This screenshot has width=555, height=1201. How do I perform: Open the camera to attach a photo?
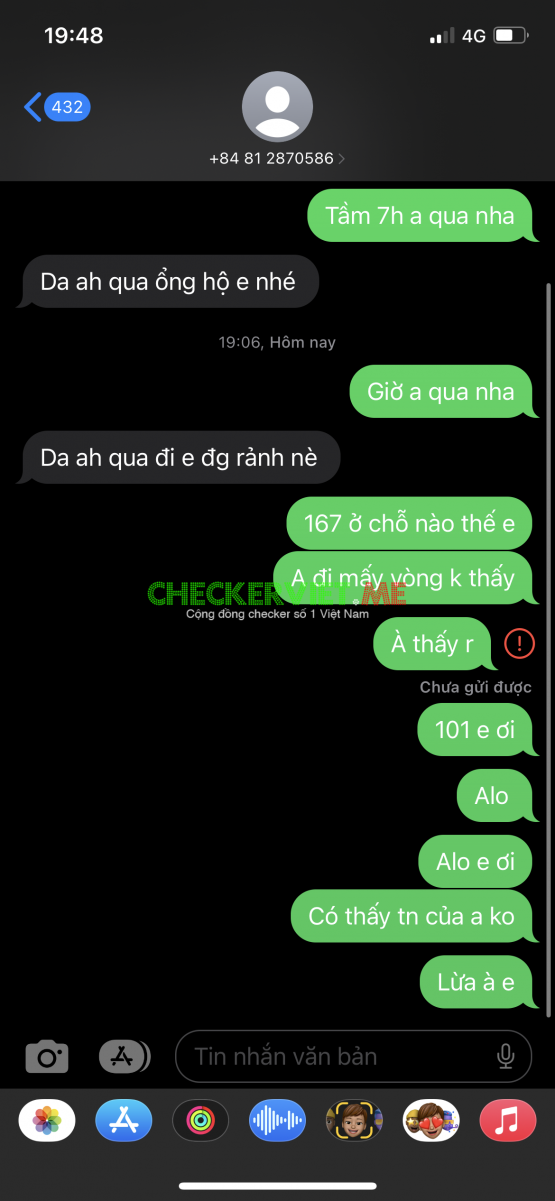(x=47, y=1056)
